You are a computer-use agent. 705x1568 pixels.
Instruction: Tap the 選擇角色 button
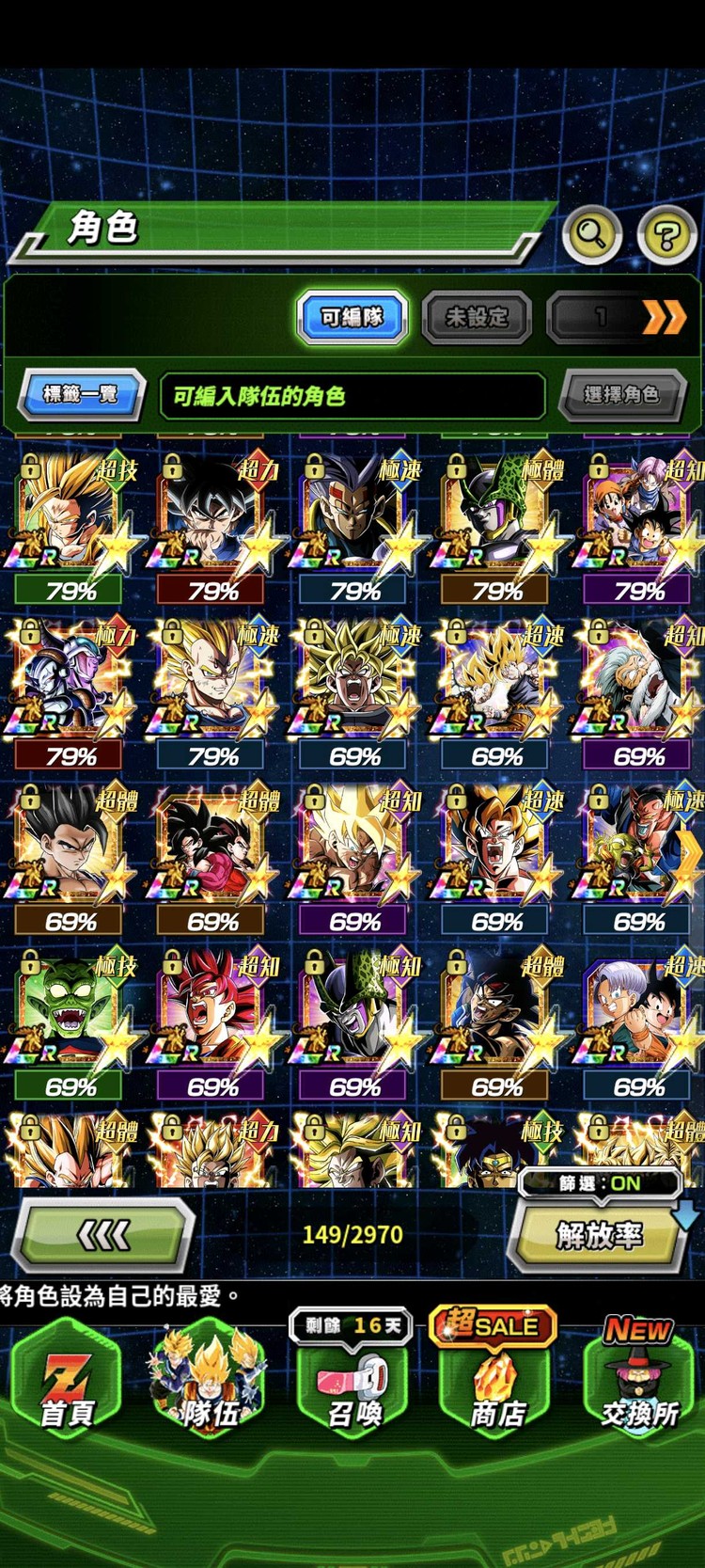[x=620, y=394]
